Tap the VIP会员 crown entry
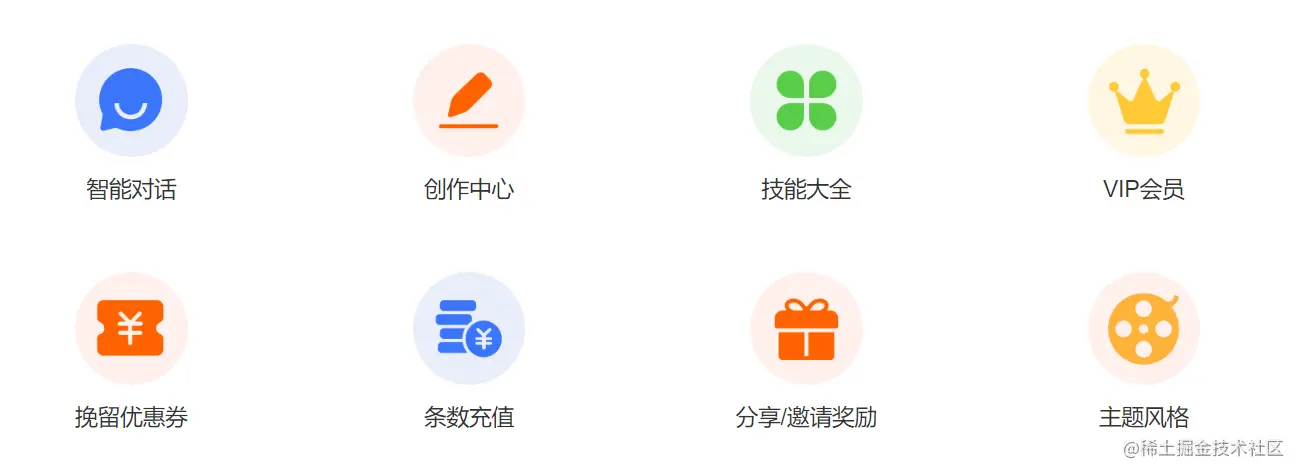The height and width of the screenshot is (475, 1300). pos(1143,101)
